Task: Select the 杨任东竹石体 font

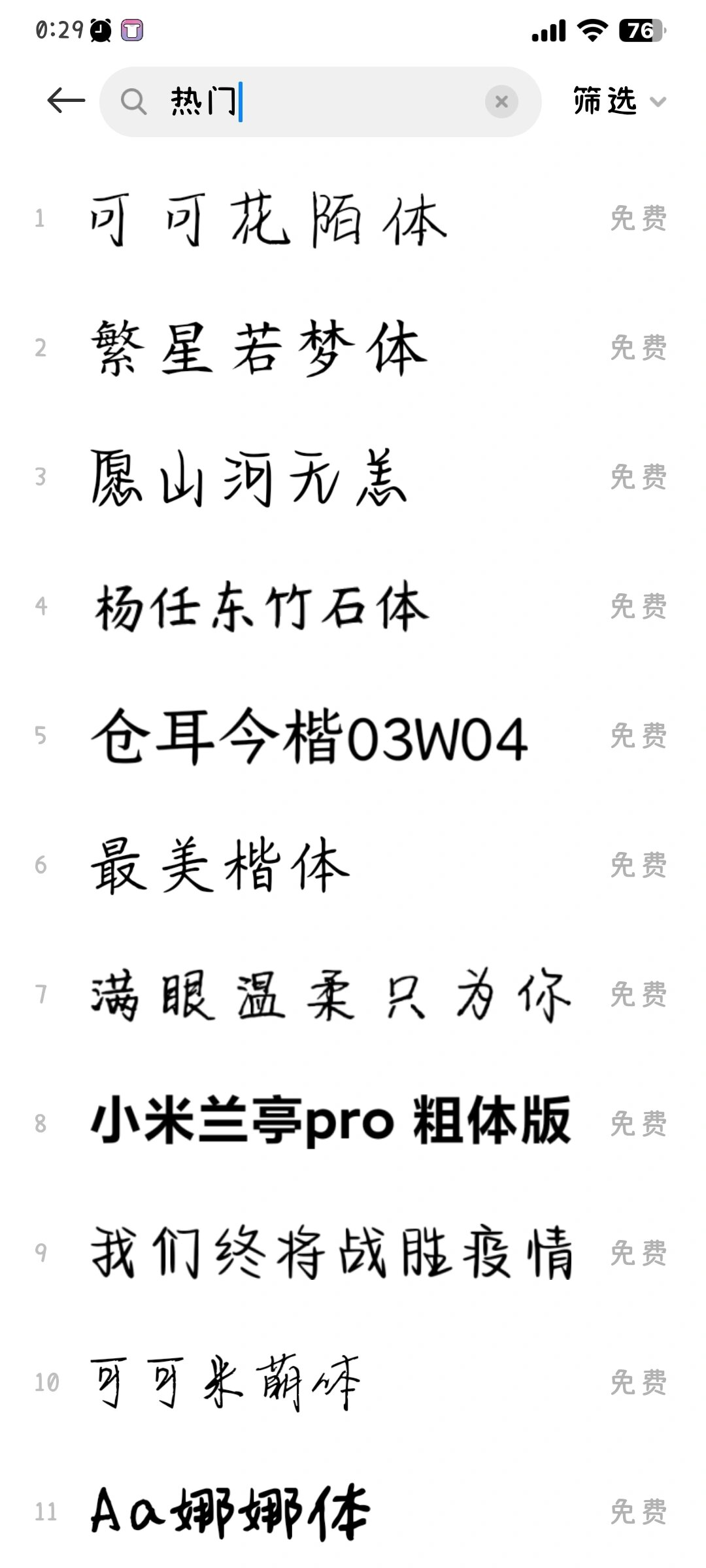Action: (x=261, y=608)
